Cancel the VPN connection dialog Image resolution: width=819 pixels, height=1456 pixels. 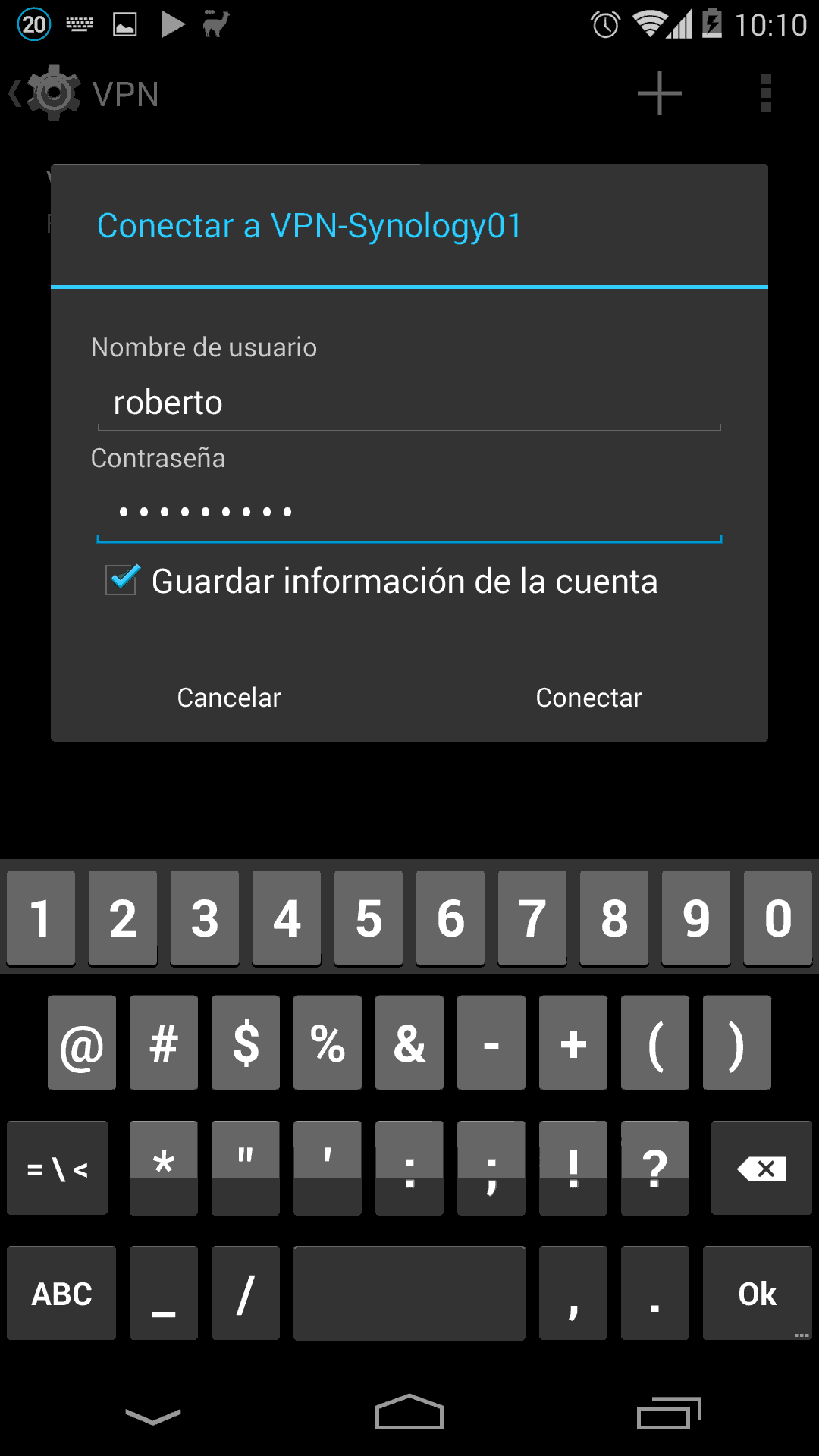tap(229, 698)
